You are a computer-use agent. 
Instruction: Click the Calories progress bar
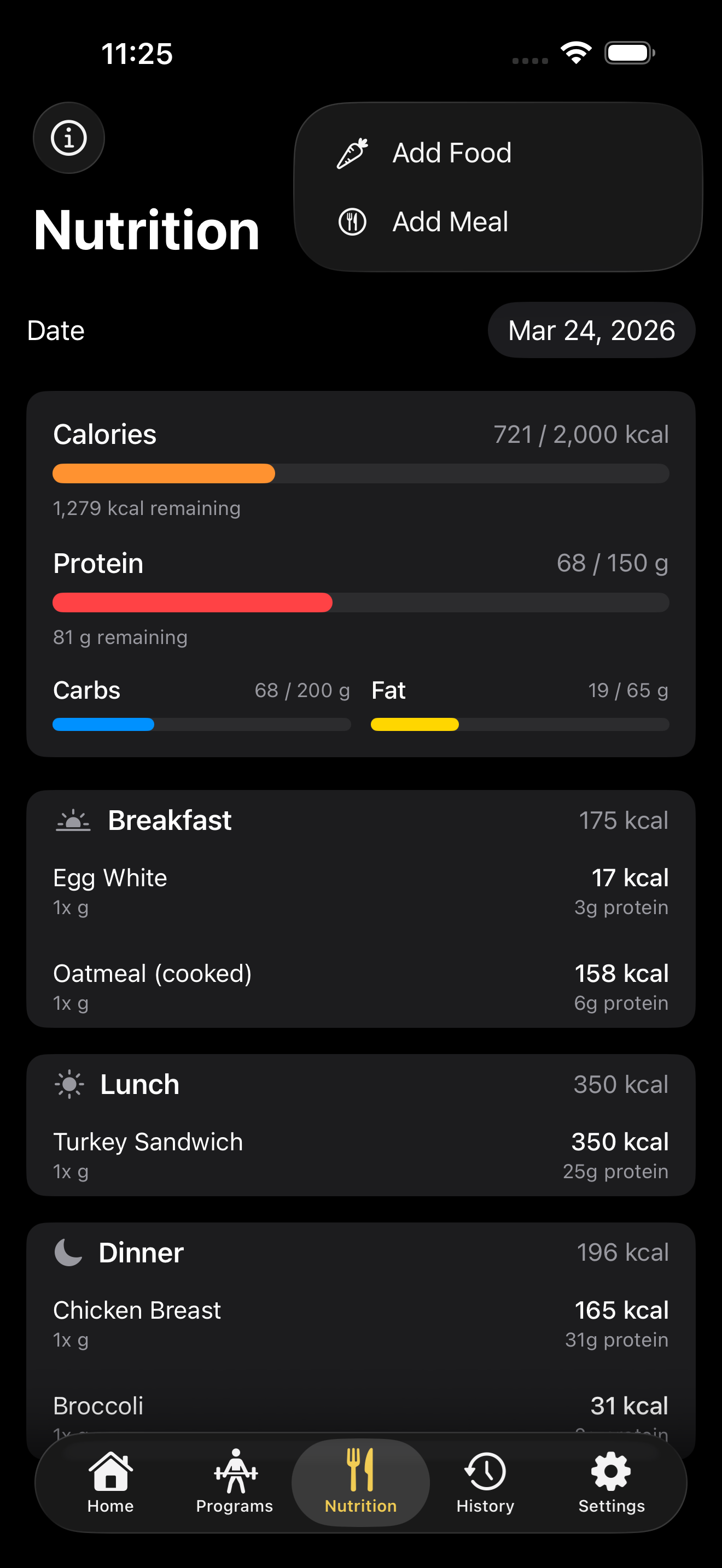(360, 473)
